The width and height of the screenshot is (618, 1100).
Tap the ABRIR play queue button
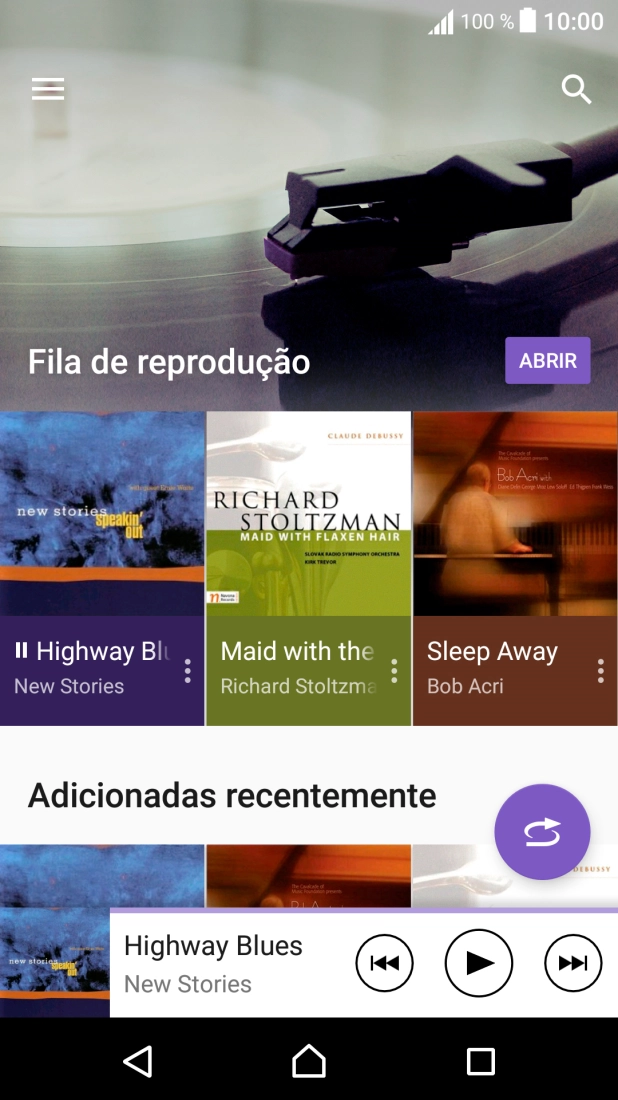pyautogui.click(x=547, y=361)
